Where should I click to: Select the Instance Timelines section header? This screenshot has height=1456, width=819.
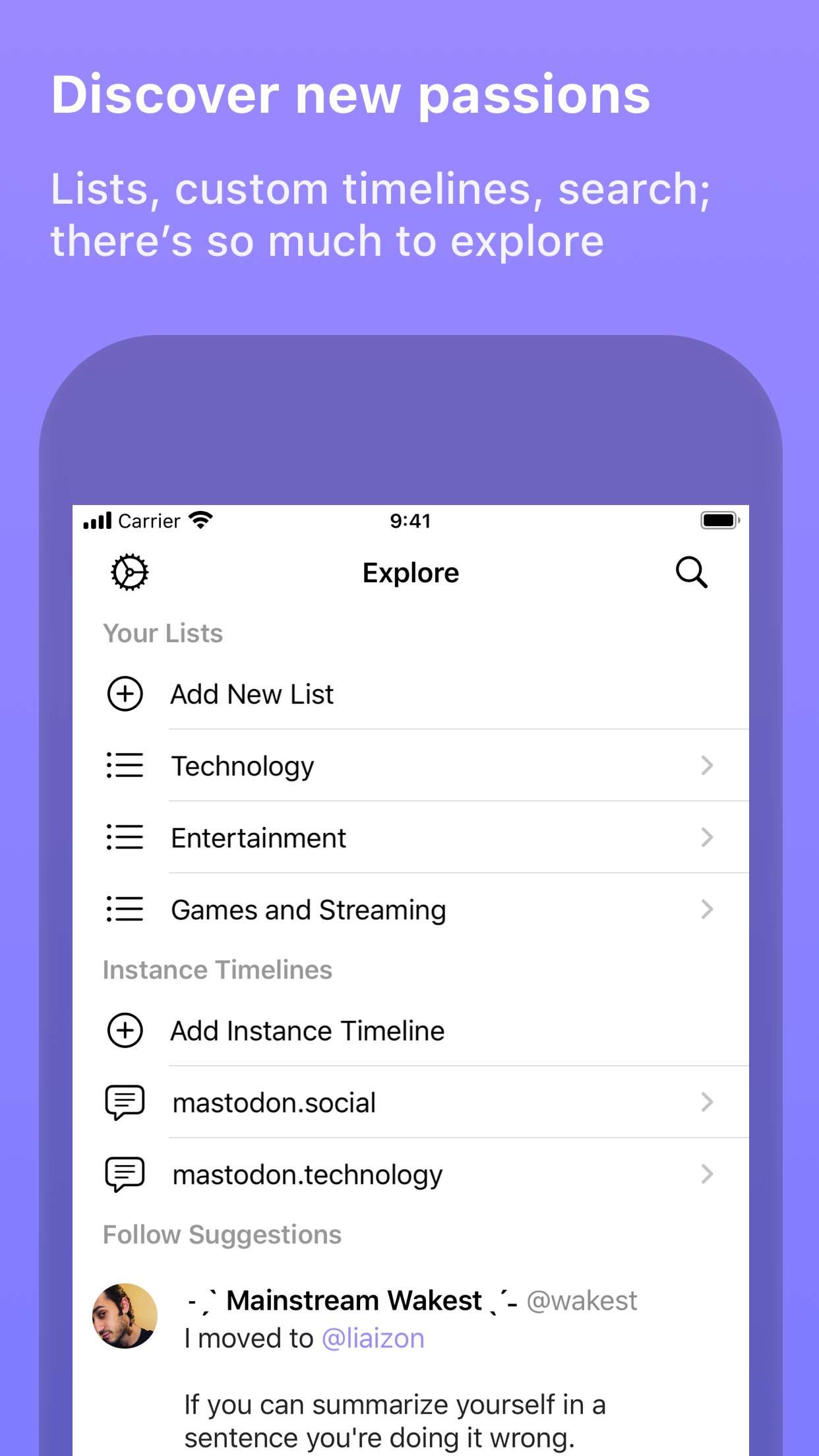pos(218,969)
